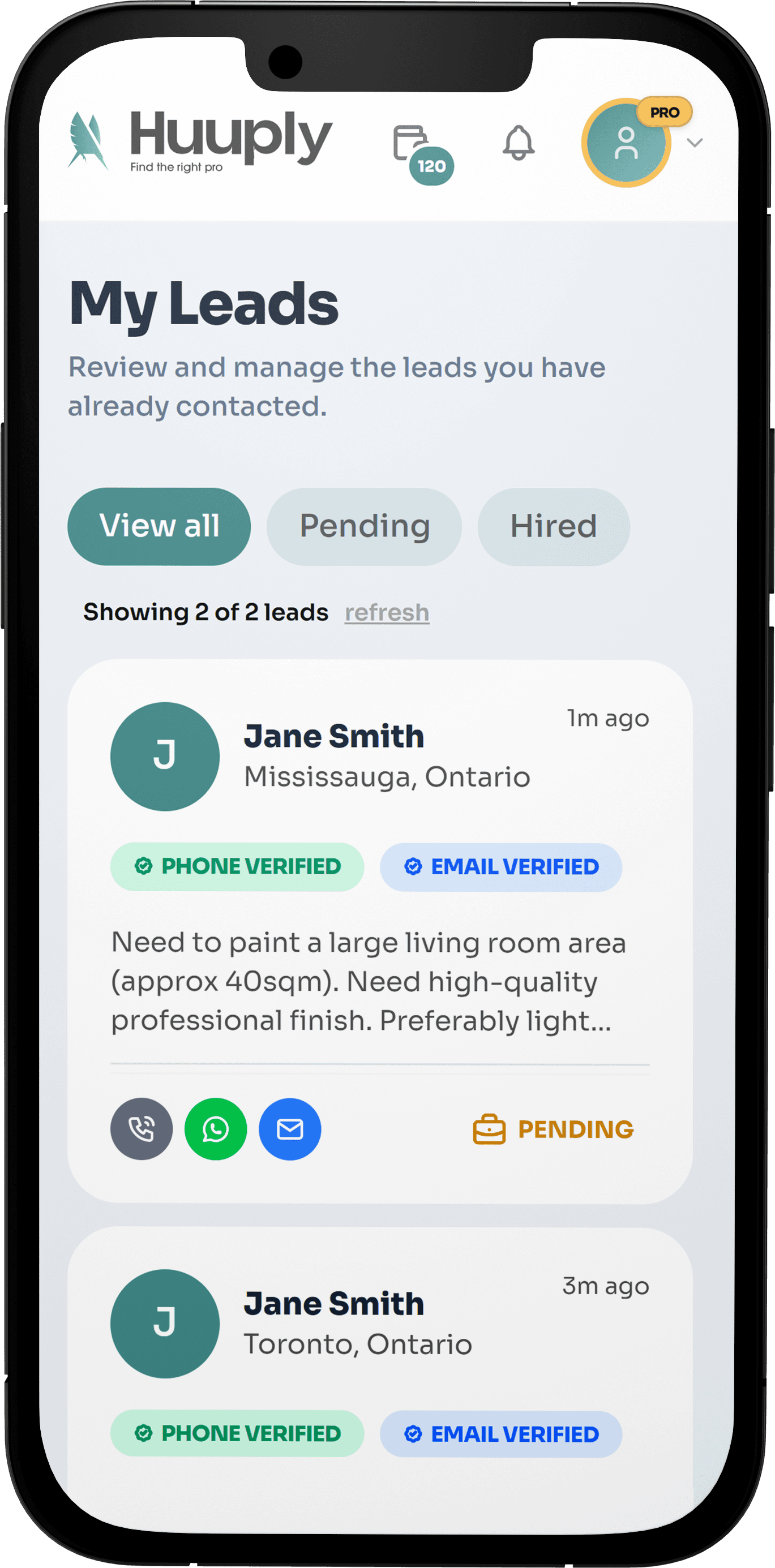Expand the account dropdown chevron
This screenshot has width=775, height=1568.
pos(695,143)
